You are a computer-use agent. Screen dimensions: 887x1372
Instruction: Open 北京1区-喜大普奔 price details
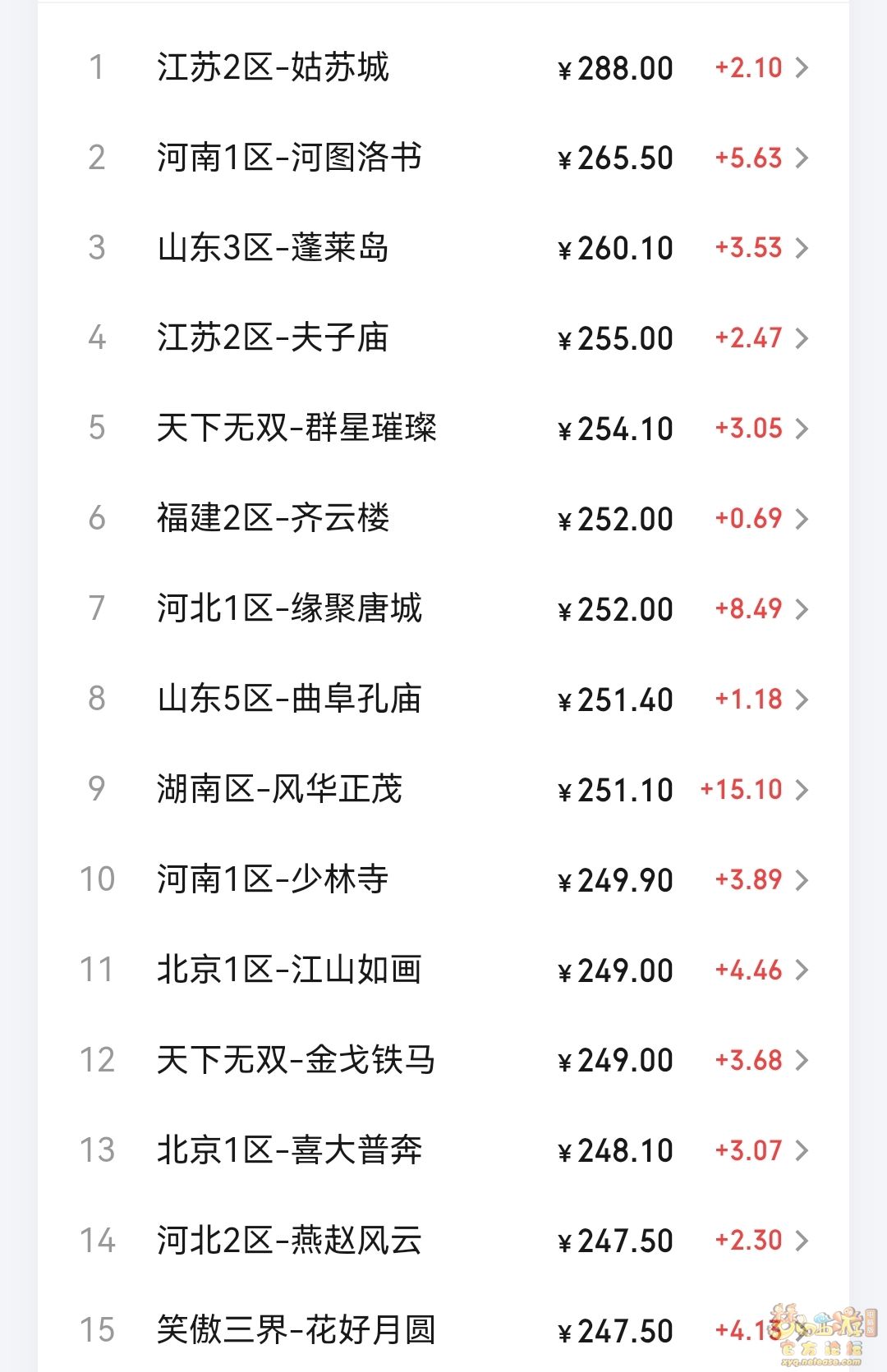click(443, 1150)
